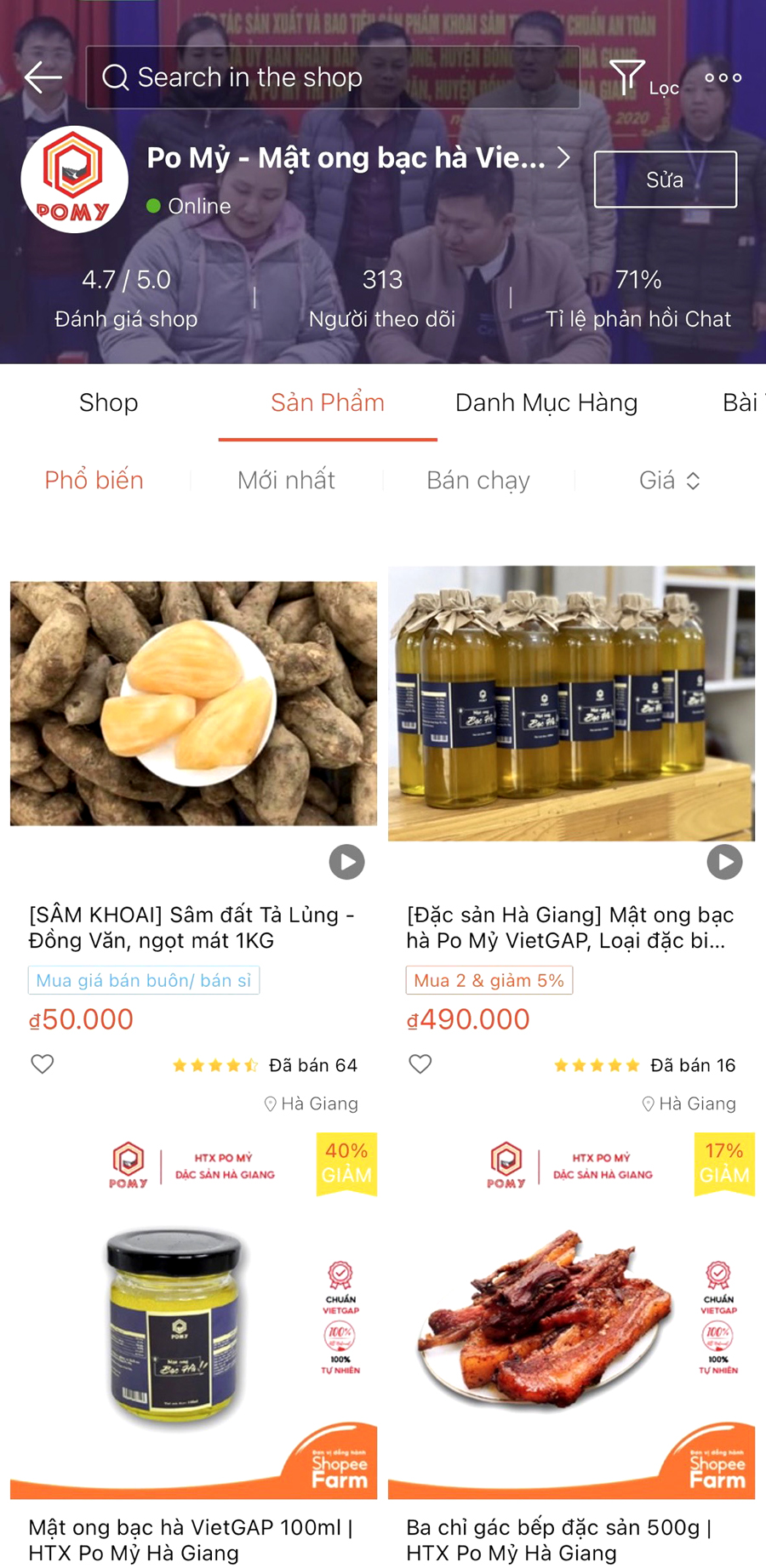Open the Lọc filter icon
766x1568 pixels.
[x=628, y=76]
